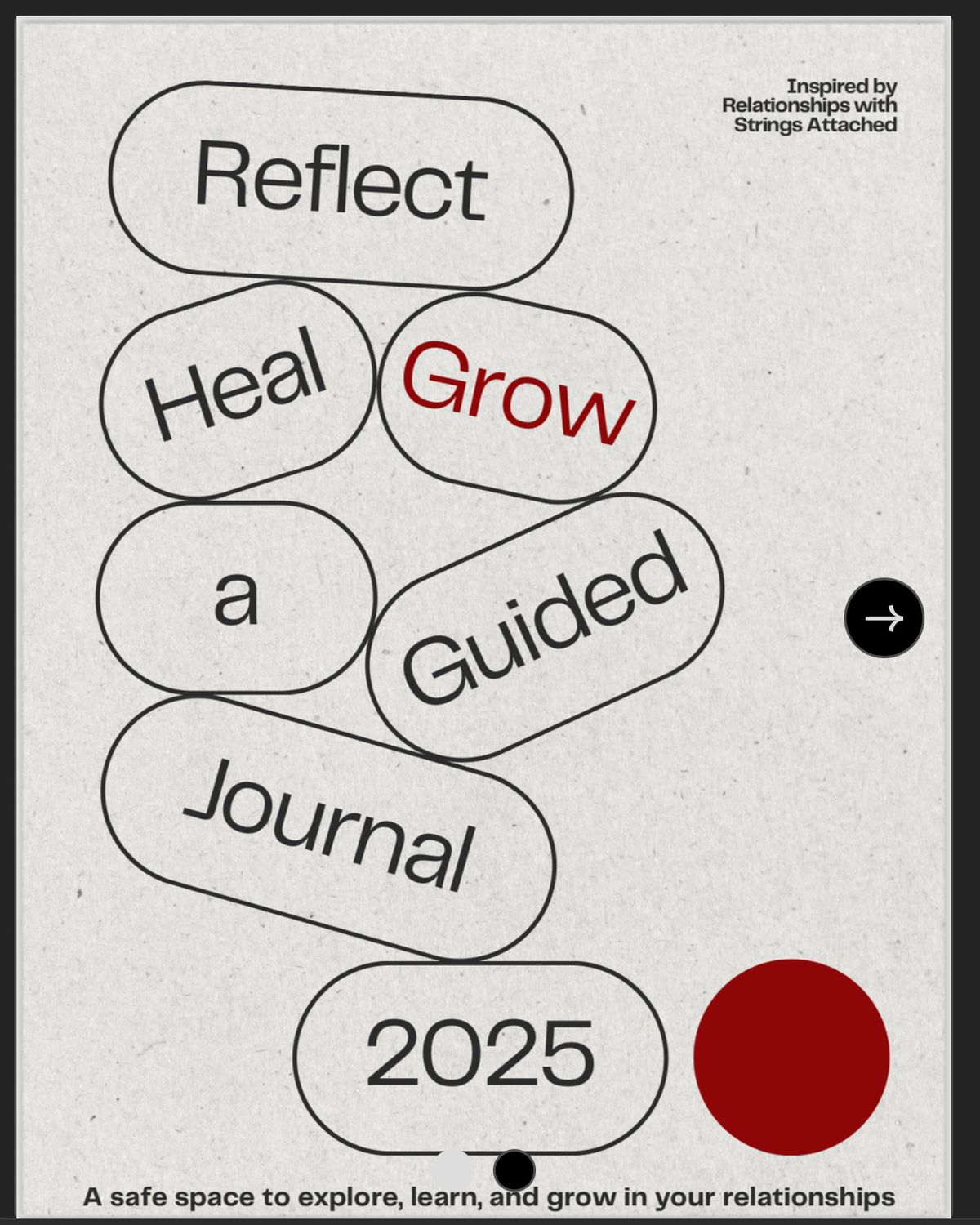Select the black page indicator dot

tap(514, 1169)
